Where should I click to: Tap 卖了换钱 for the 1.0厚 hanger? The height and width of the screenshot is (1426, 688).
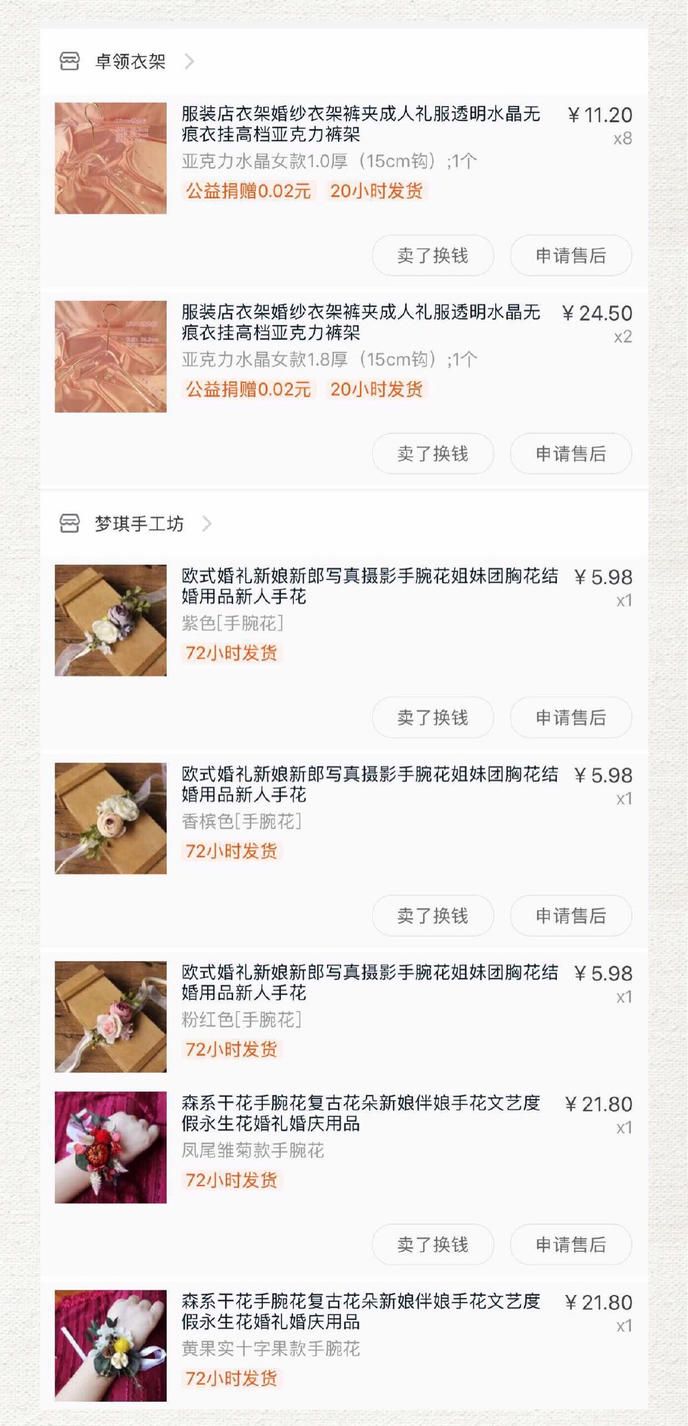point(433,256)
